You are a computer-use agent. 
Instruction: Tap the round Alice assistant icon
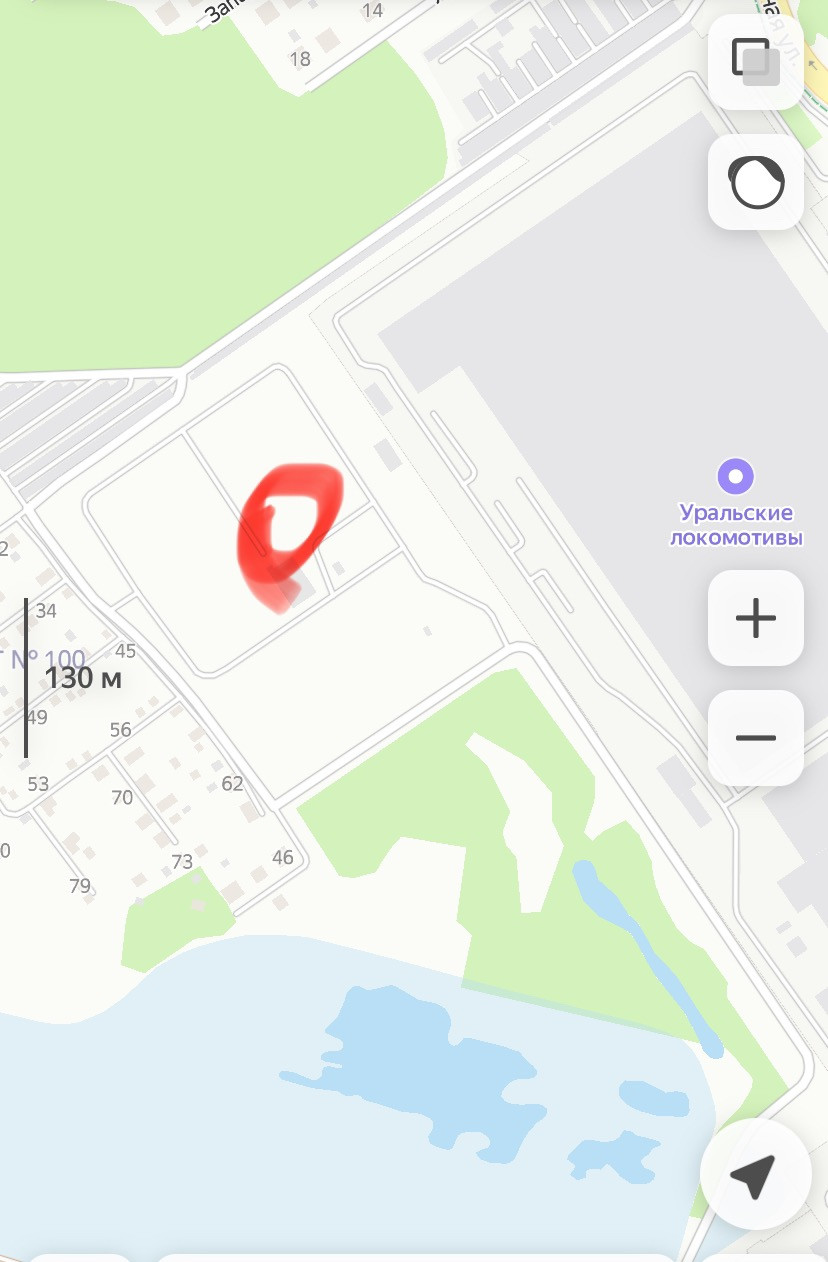755,182
